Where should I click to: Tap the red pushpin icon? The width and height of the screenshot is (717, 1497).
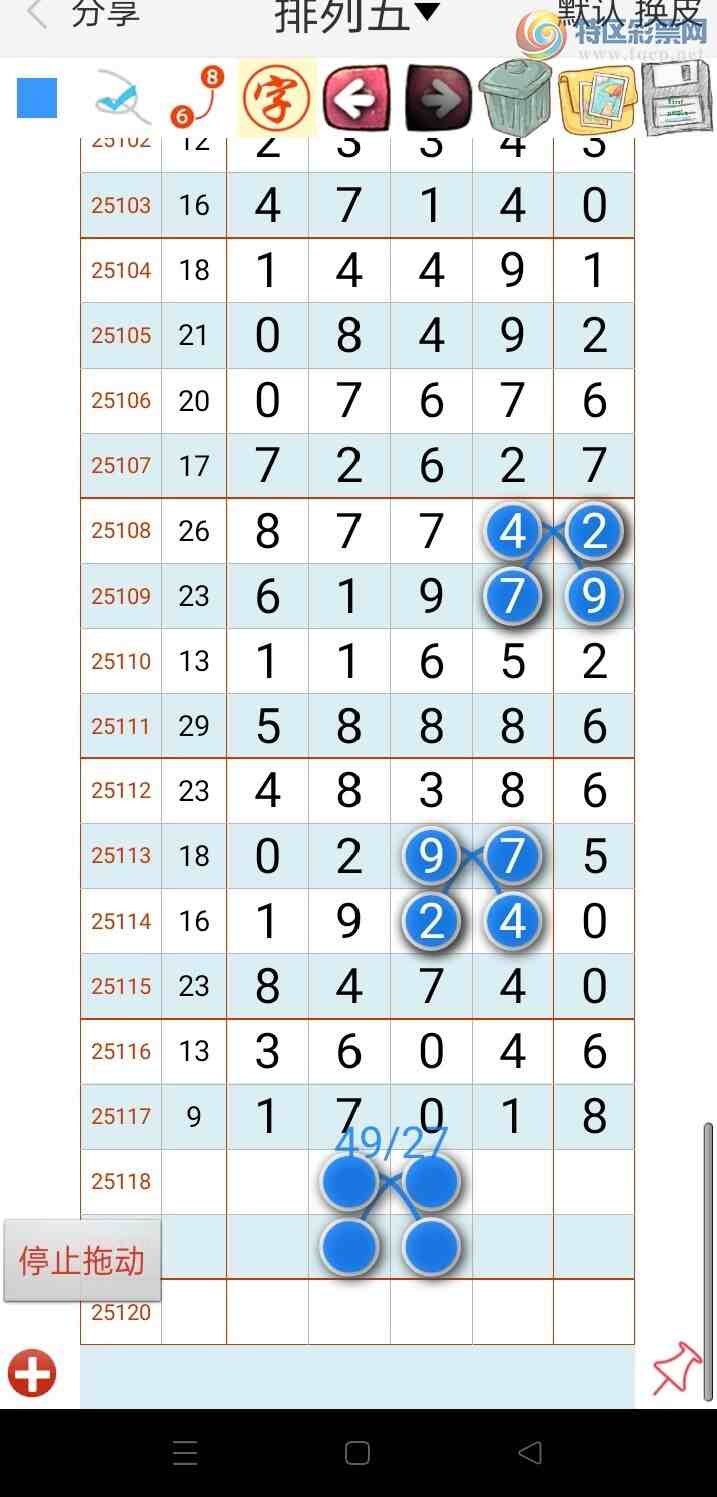click(x=676, y=1369)
